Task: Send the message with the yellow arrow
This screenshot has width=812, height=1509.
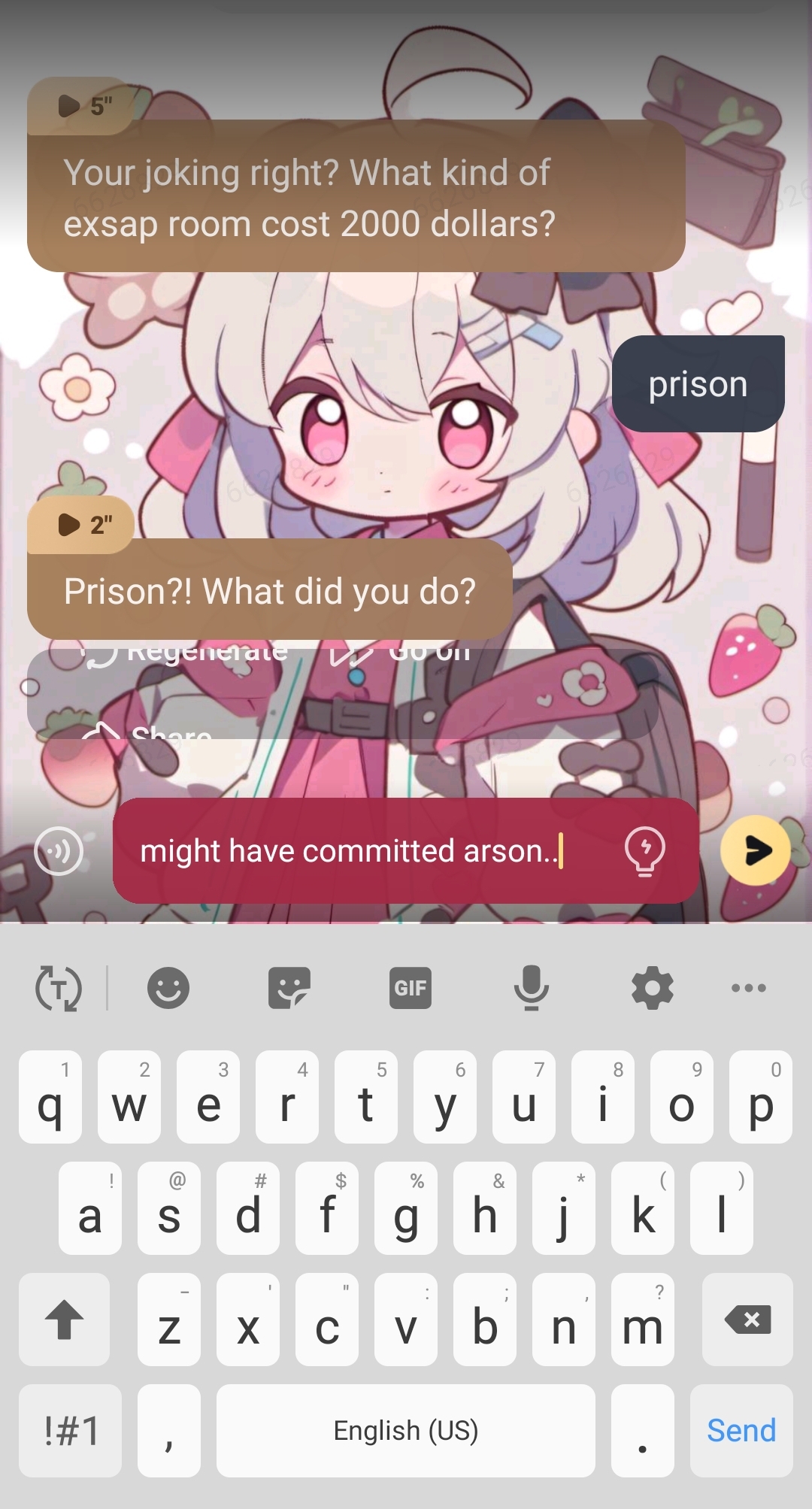Action: pyautogui.click(x=755, y=850)
